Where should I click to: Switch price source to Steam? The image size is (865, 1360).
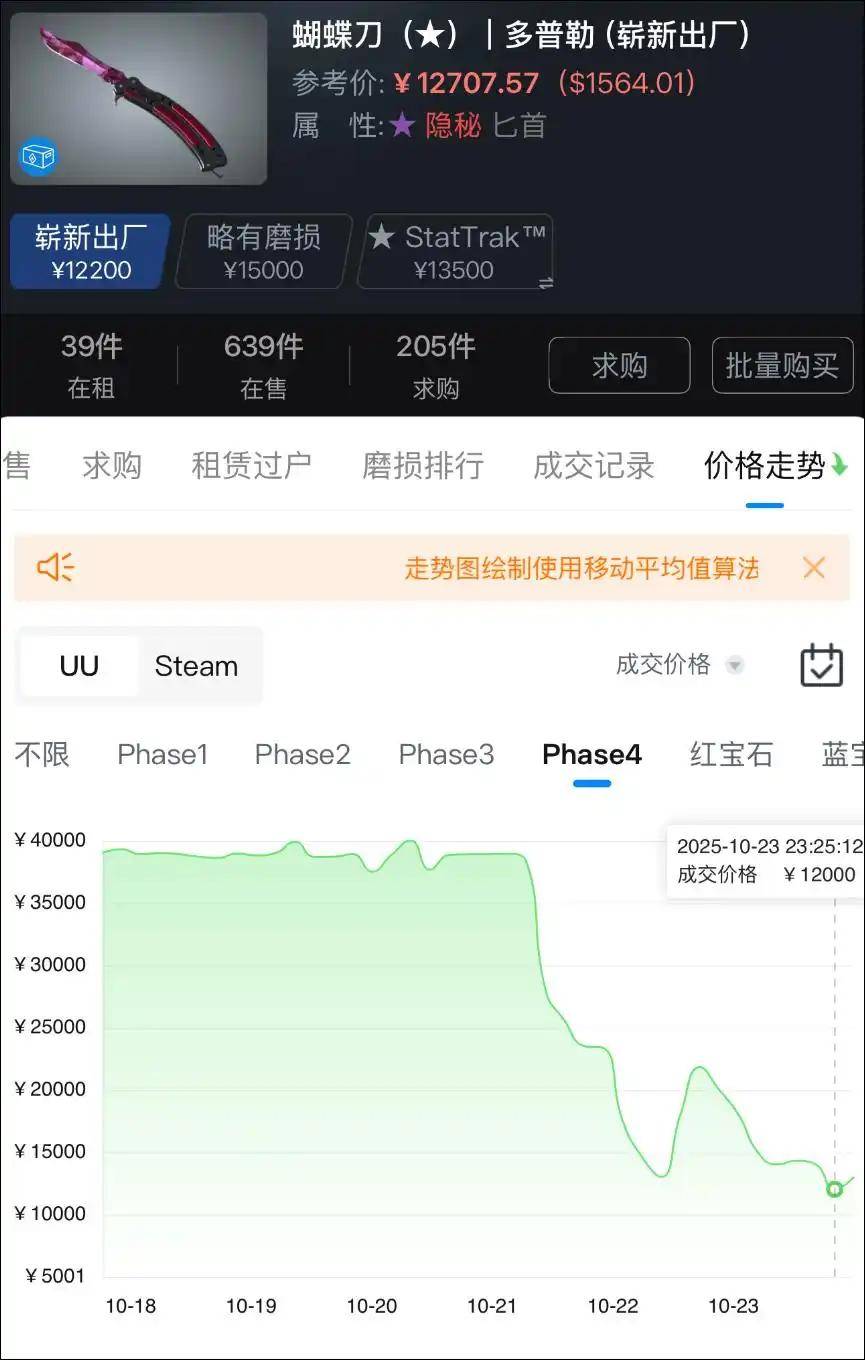(x=196, y=666)
